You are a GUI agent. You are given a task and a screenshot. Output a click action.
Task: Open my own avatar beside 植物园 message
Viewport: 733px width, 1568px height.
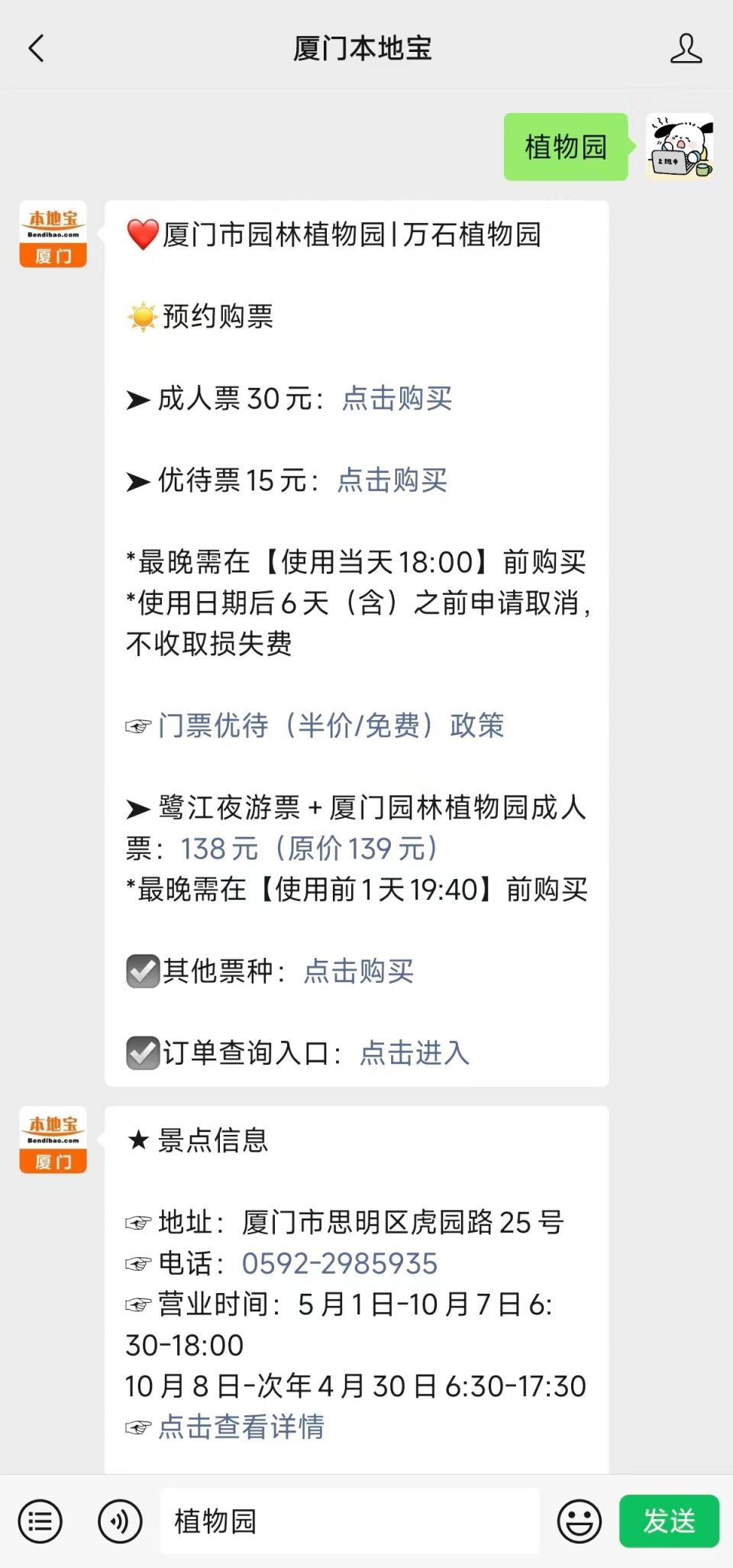click(680, 147)
